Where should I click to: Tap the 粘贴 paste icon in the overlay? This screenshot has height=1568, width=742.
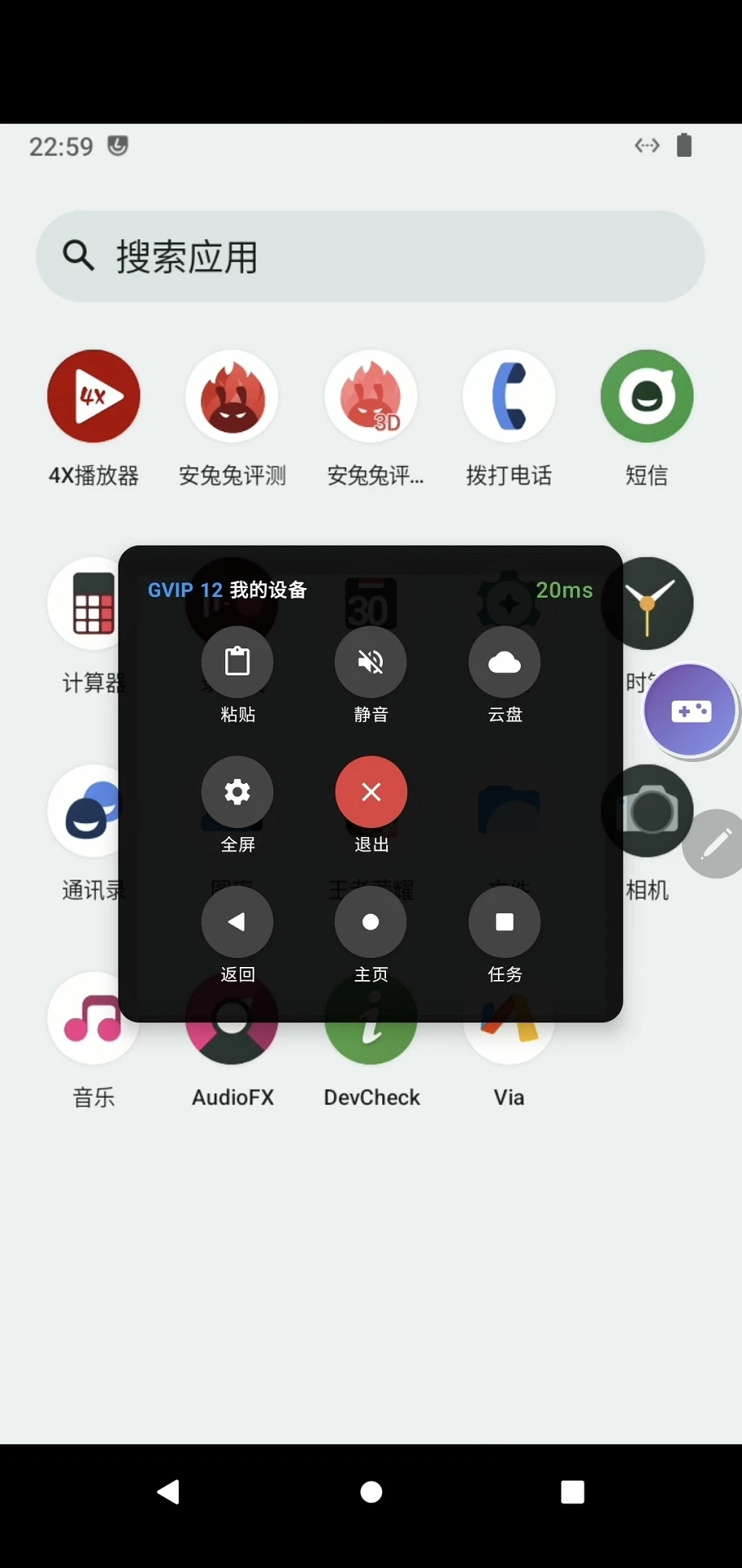point(237,662)
